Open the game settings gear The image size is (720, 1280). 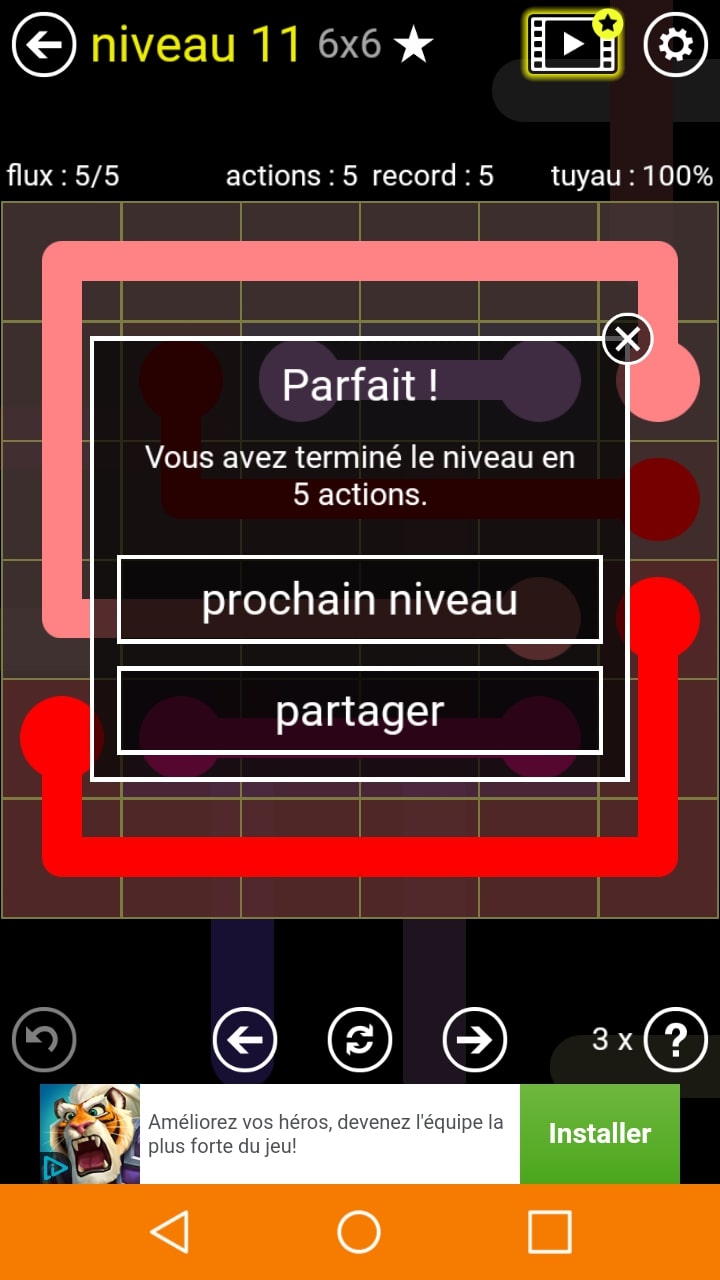[x=676, y=45]
